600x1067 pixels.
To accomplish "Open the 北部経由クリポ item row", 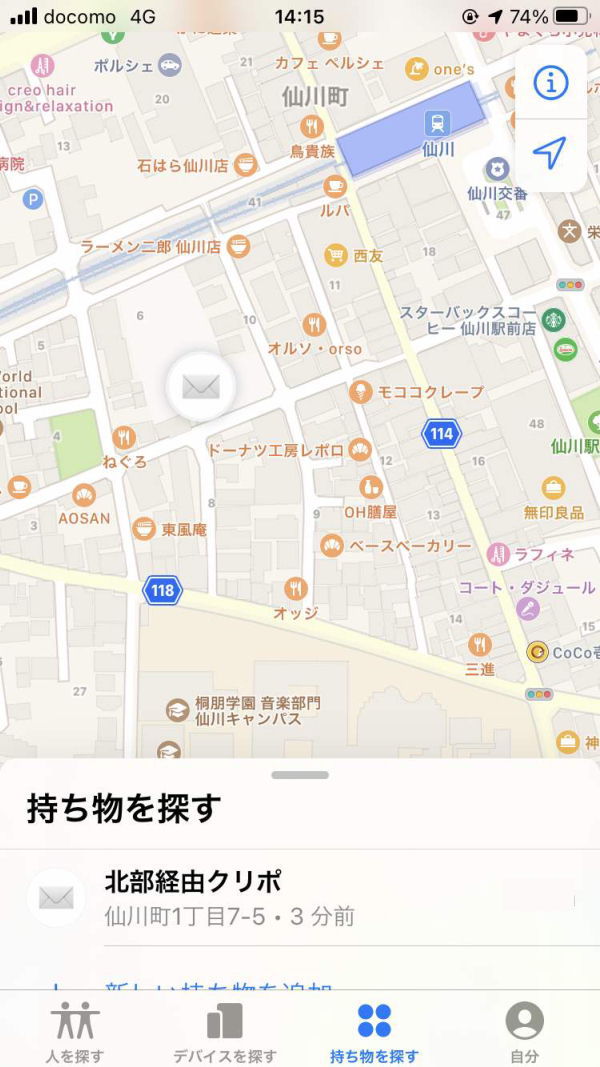I will click(300, 897).
